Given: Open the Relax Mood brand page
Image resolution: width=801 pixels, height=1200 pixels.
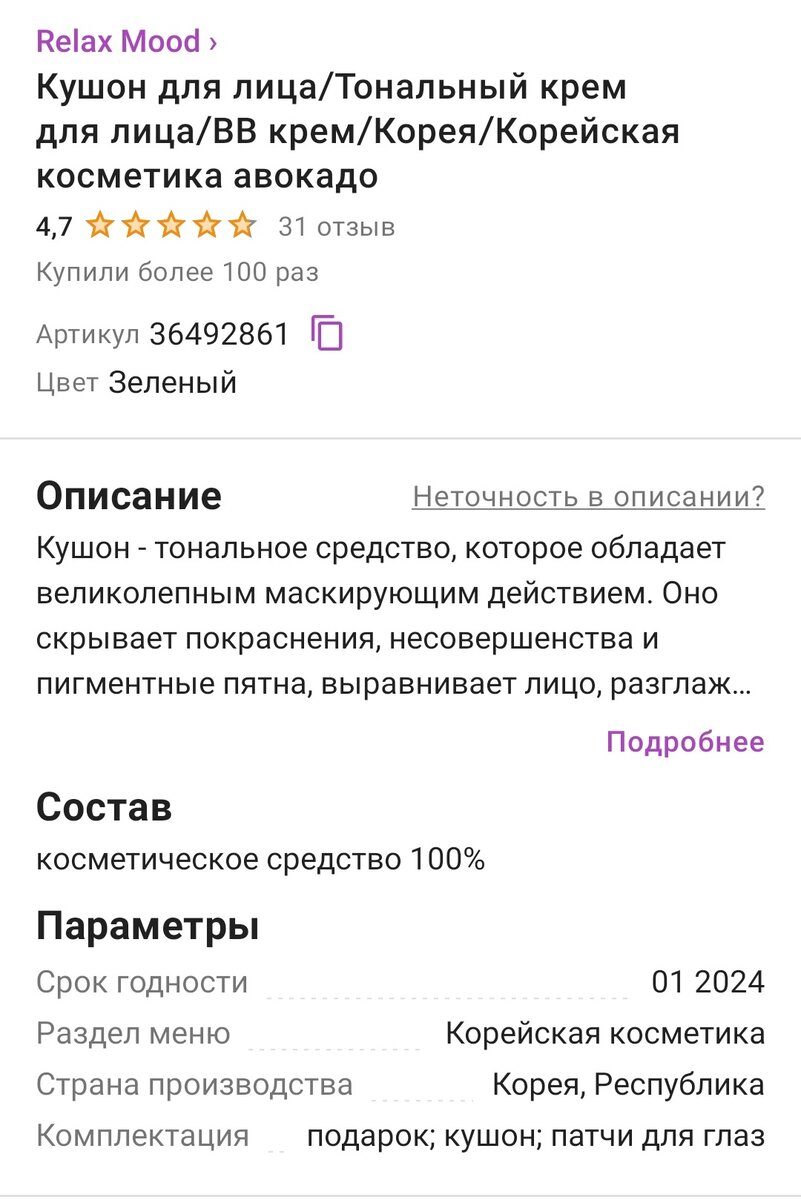Looking at the screenshot, I should pos(127,41).
